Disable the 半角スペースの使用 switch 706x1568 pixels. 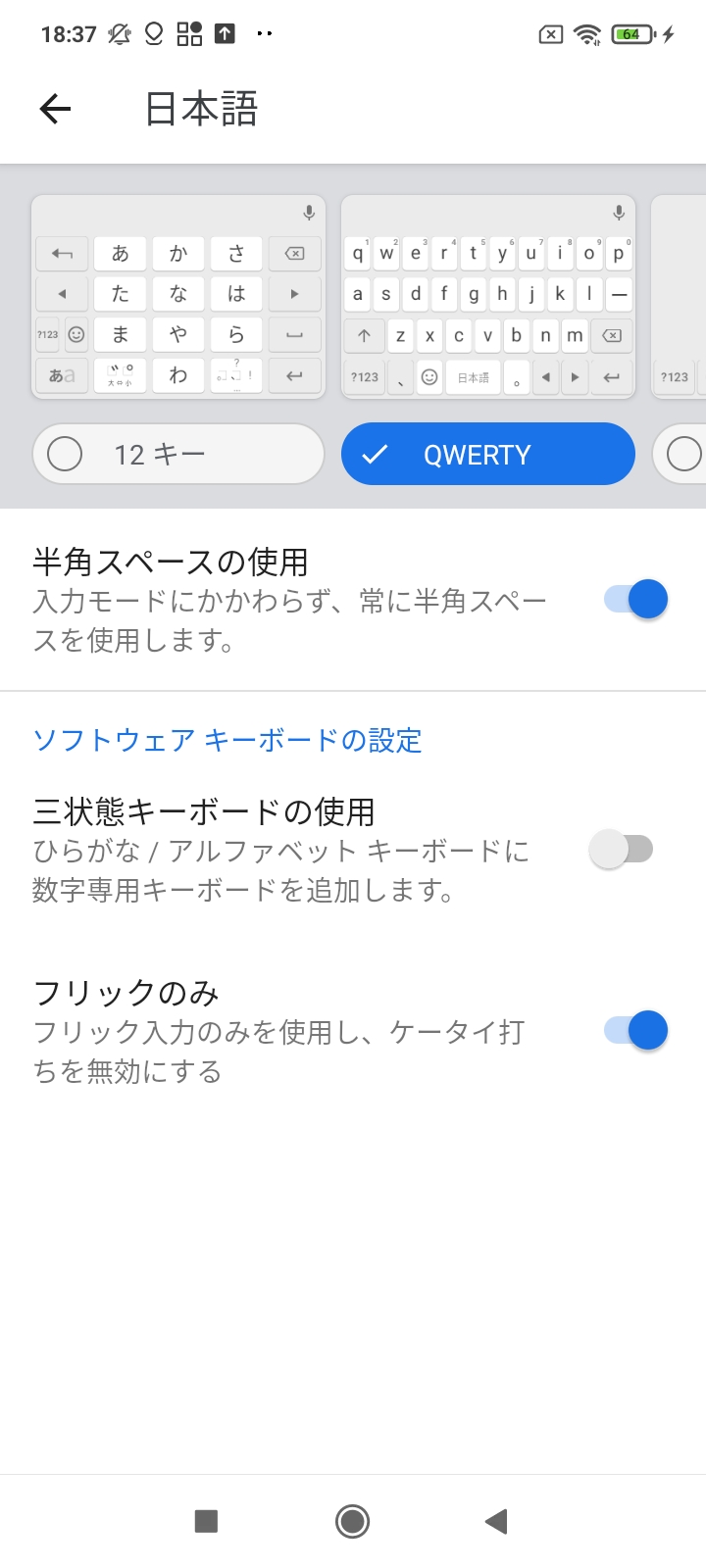635,599
